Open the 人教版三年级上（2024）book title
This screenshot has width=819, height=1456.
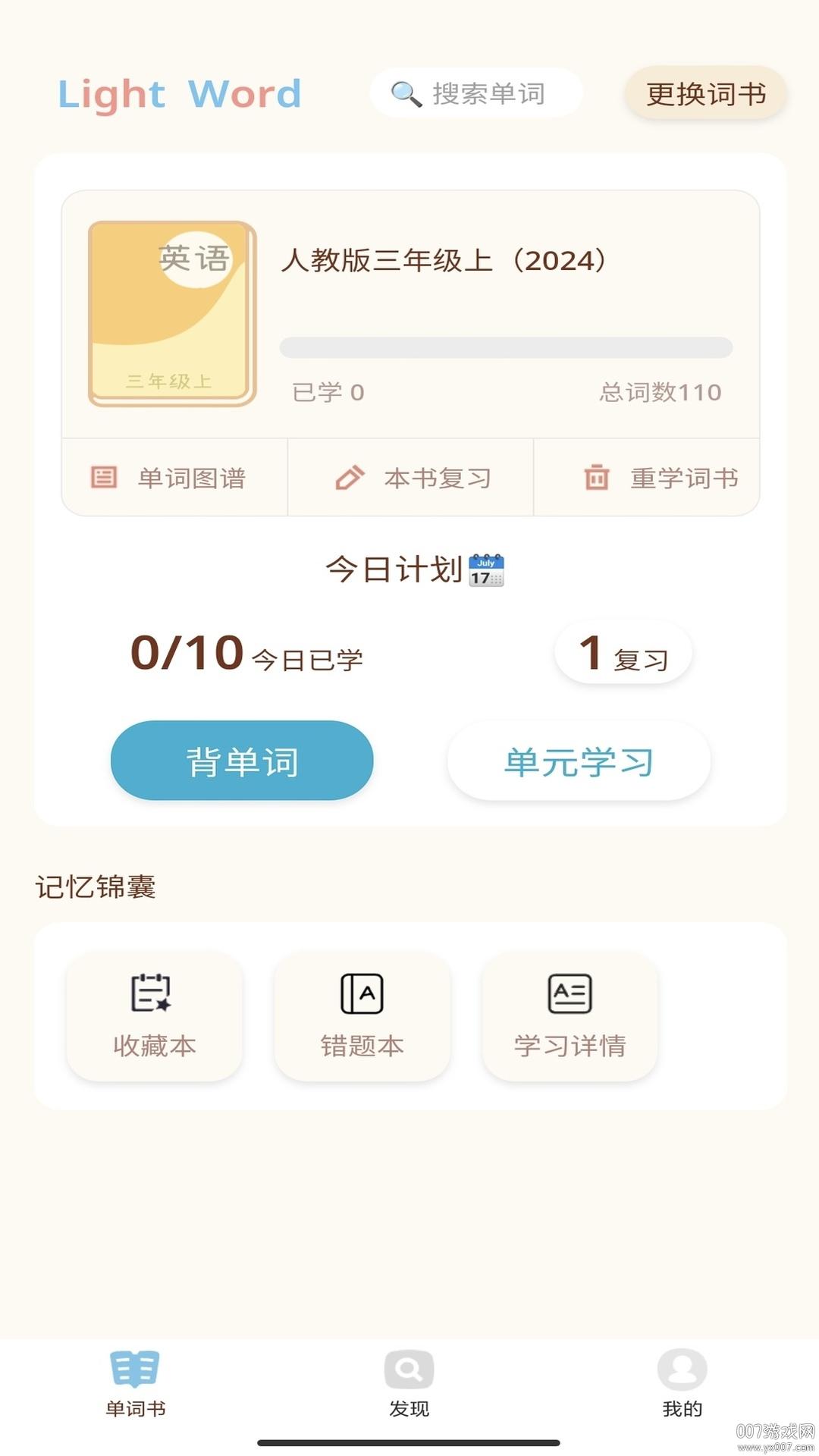pyautogui.click(x=446, y=260)
